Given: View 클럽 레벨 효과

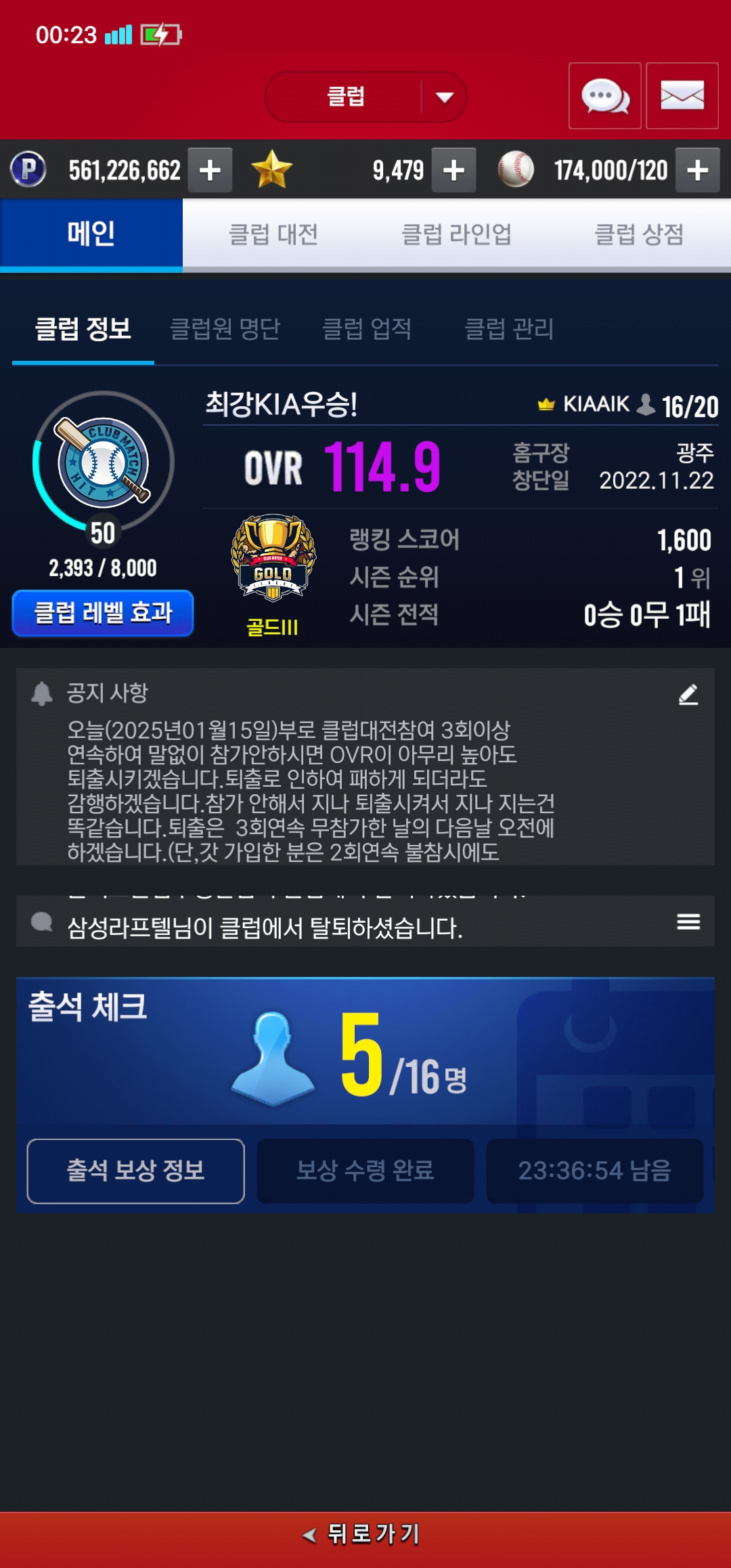Looking at the screenshot, I should click(x=103, y=613).
